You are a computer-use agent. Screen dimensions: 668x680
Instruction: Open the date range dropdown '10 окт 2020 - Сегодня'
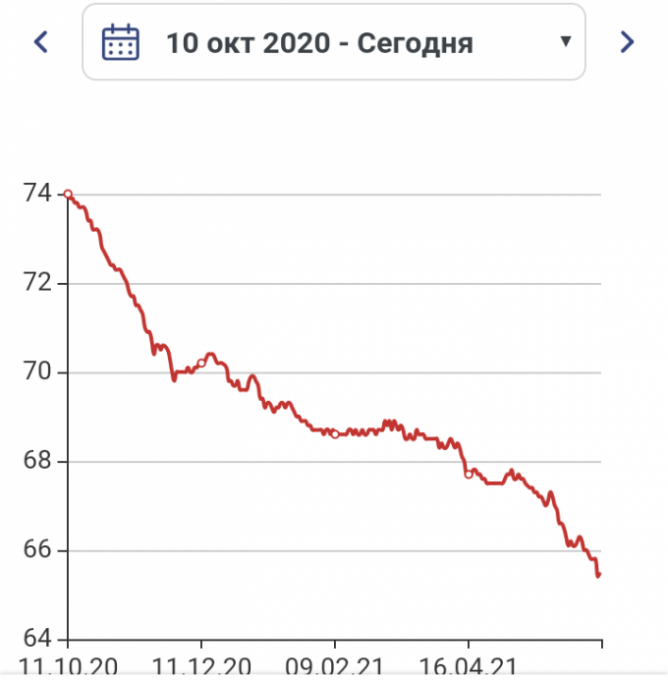coord(334,42)
